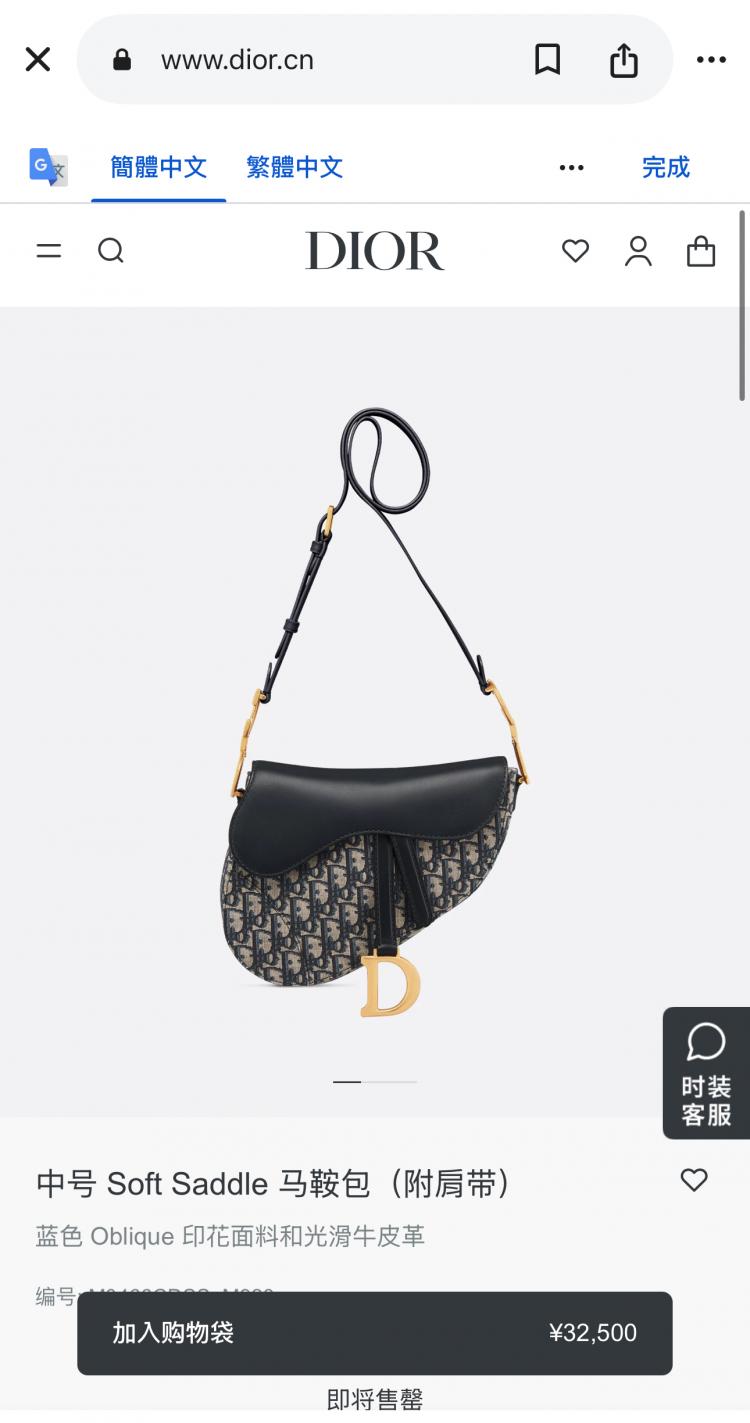This screenshot has width=750, height=1423.
Task: Add the Soft Saddle bag to wishlist
Action: pos(694,1180)
